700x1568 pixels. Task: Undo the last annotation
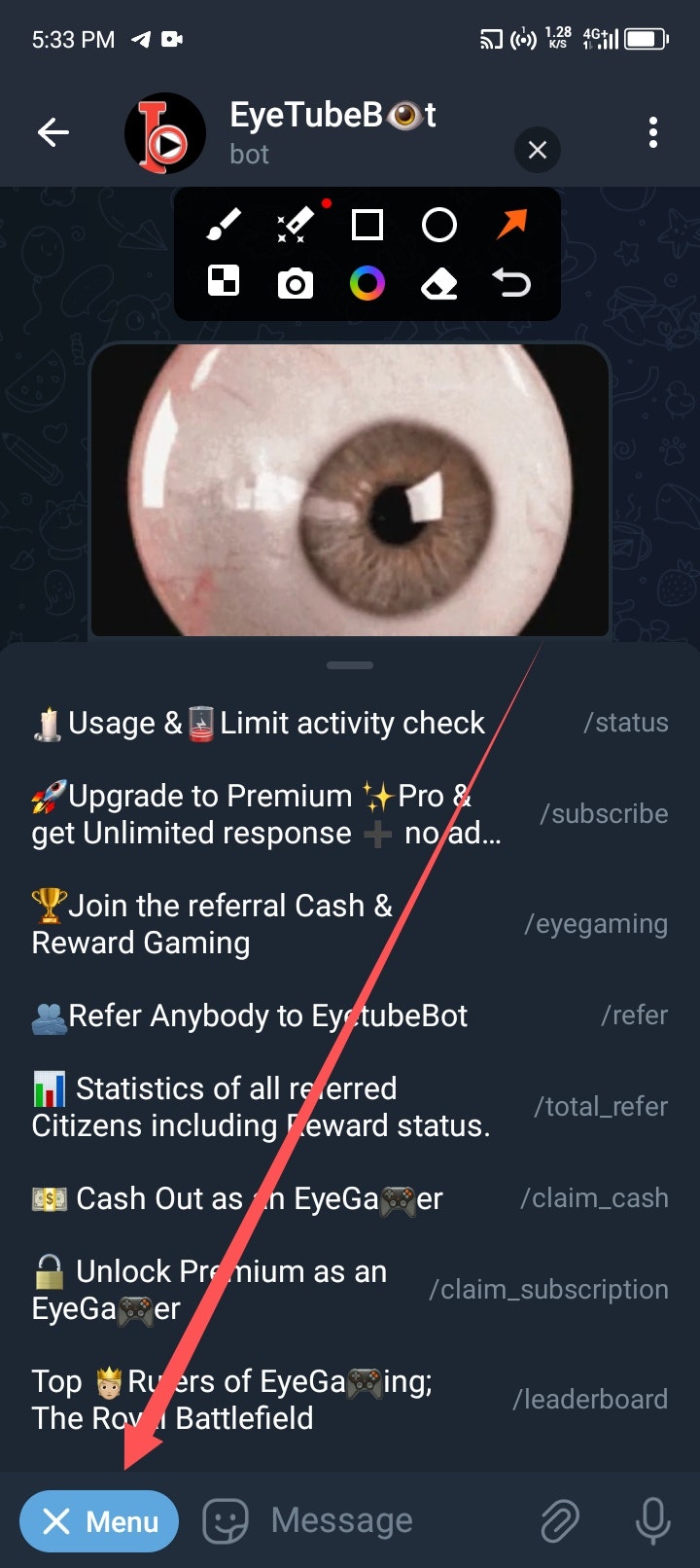pos(511,283)
